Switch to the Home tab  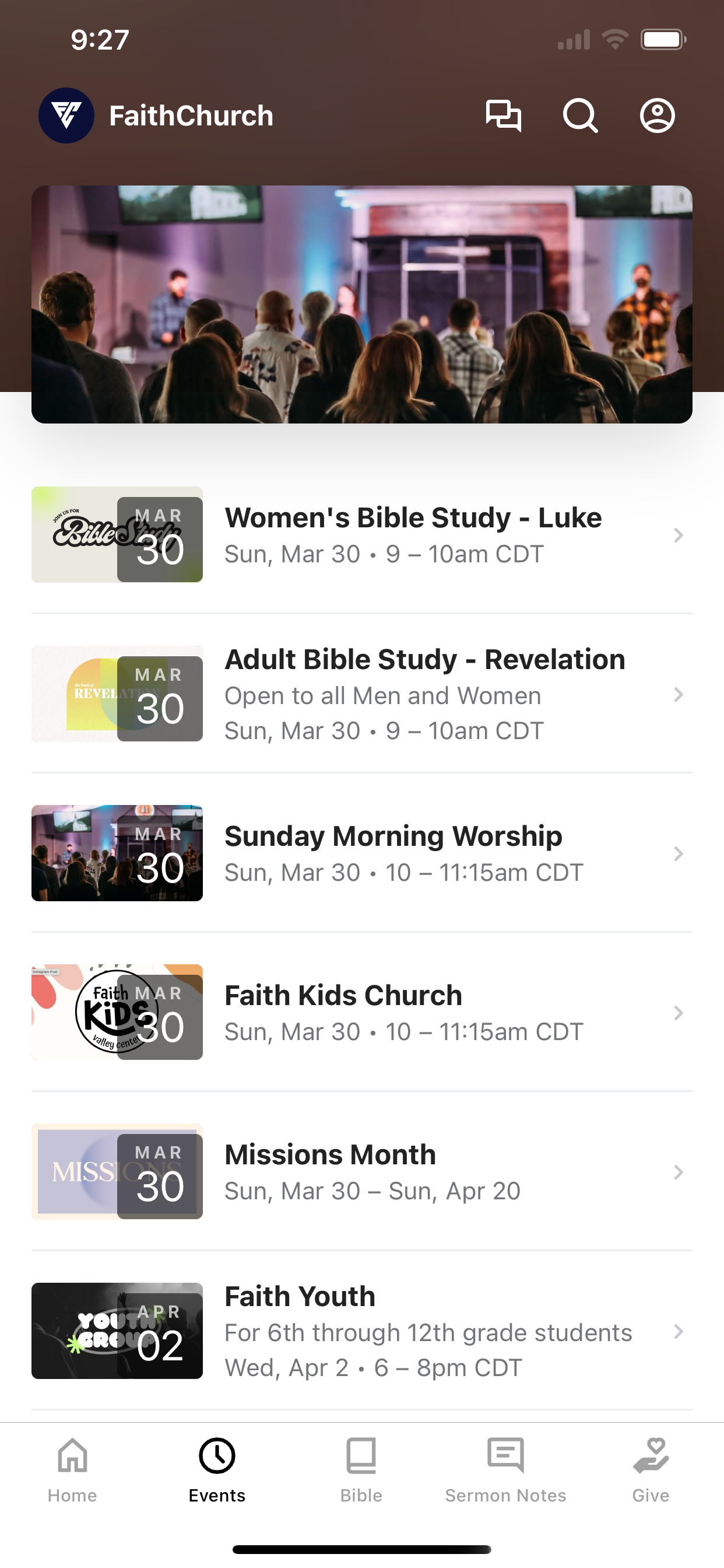tap(72, 1470)
